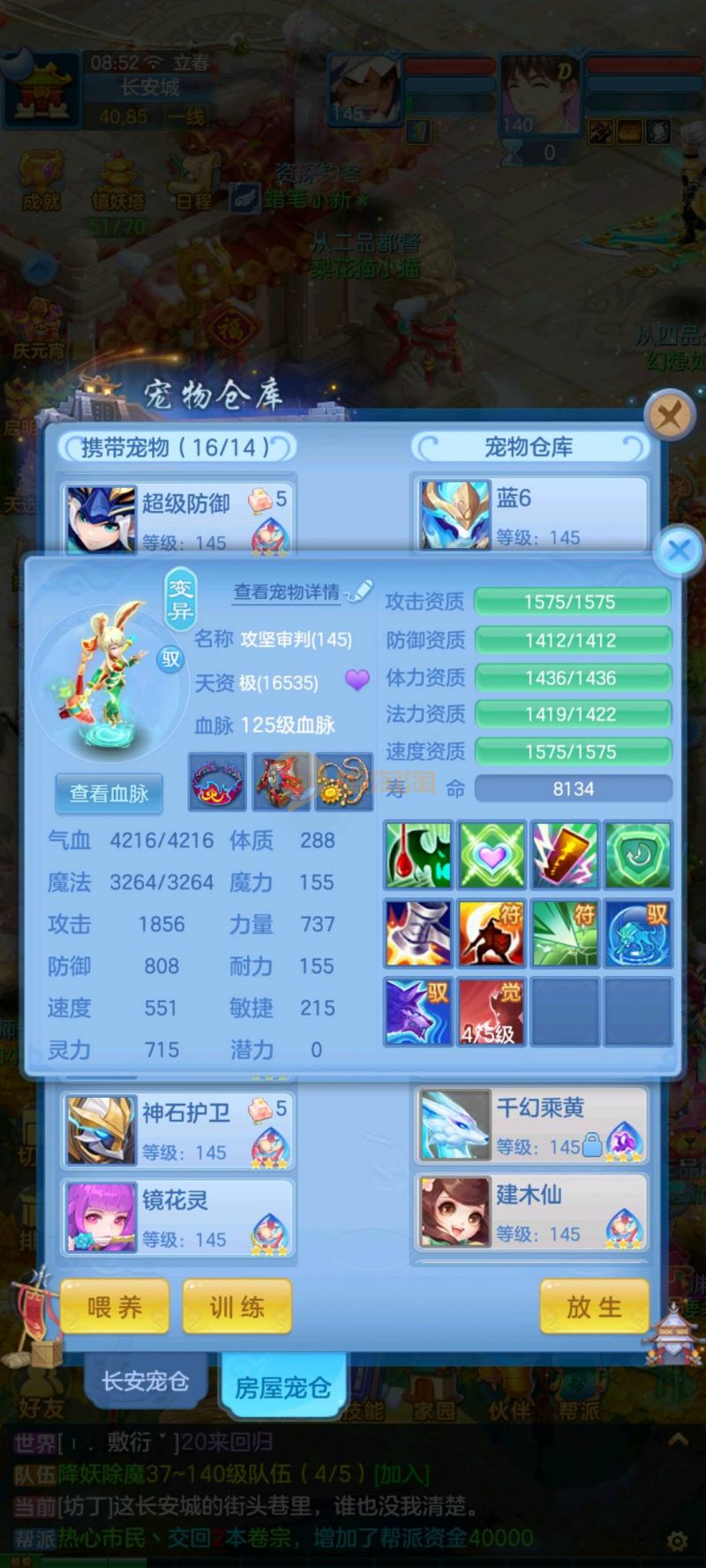Image resolution: width=706 pixels, height=1568 pixels.
Task: Select the 镜花灵 pet
Action: 176,1218
